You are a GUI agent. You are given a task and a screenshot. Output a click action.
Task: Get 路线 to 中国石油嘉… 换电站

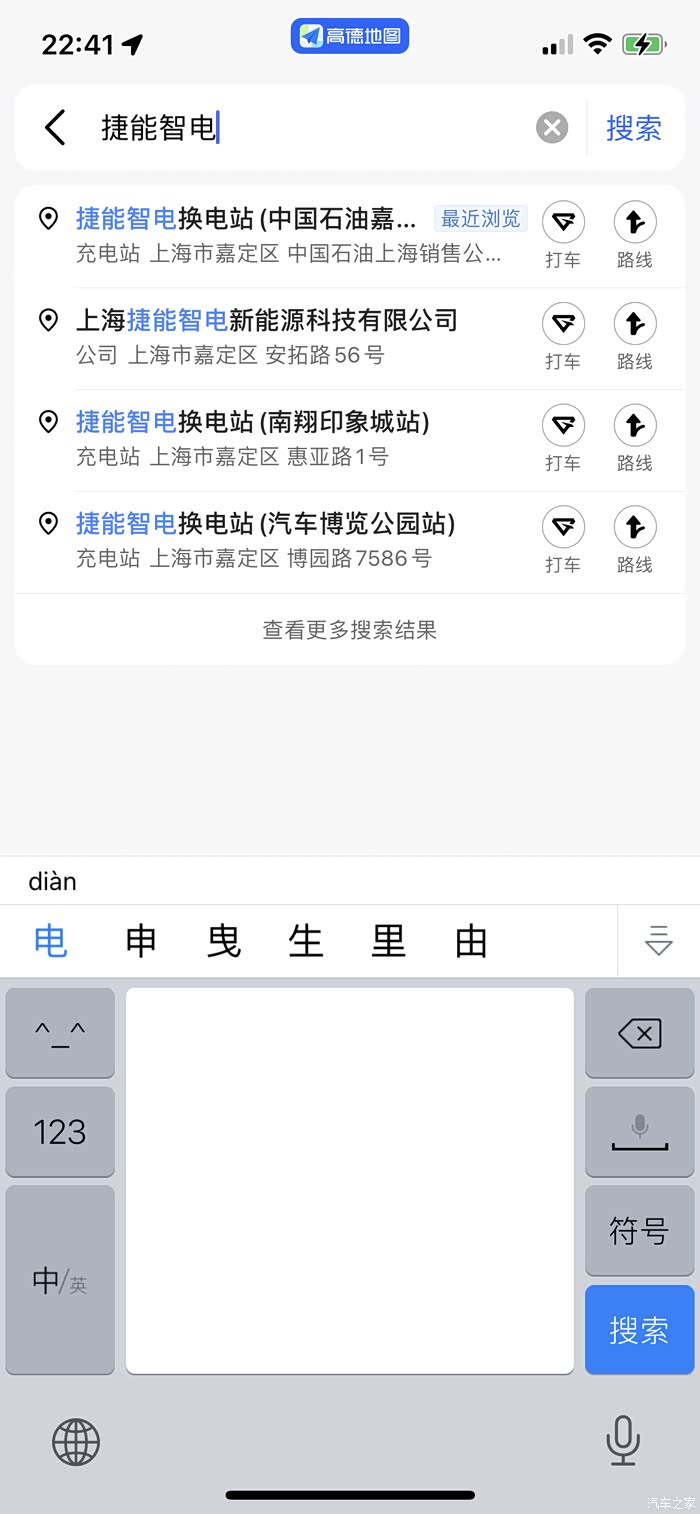pyautogui.click(x=634, y=234)
